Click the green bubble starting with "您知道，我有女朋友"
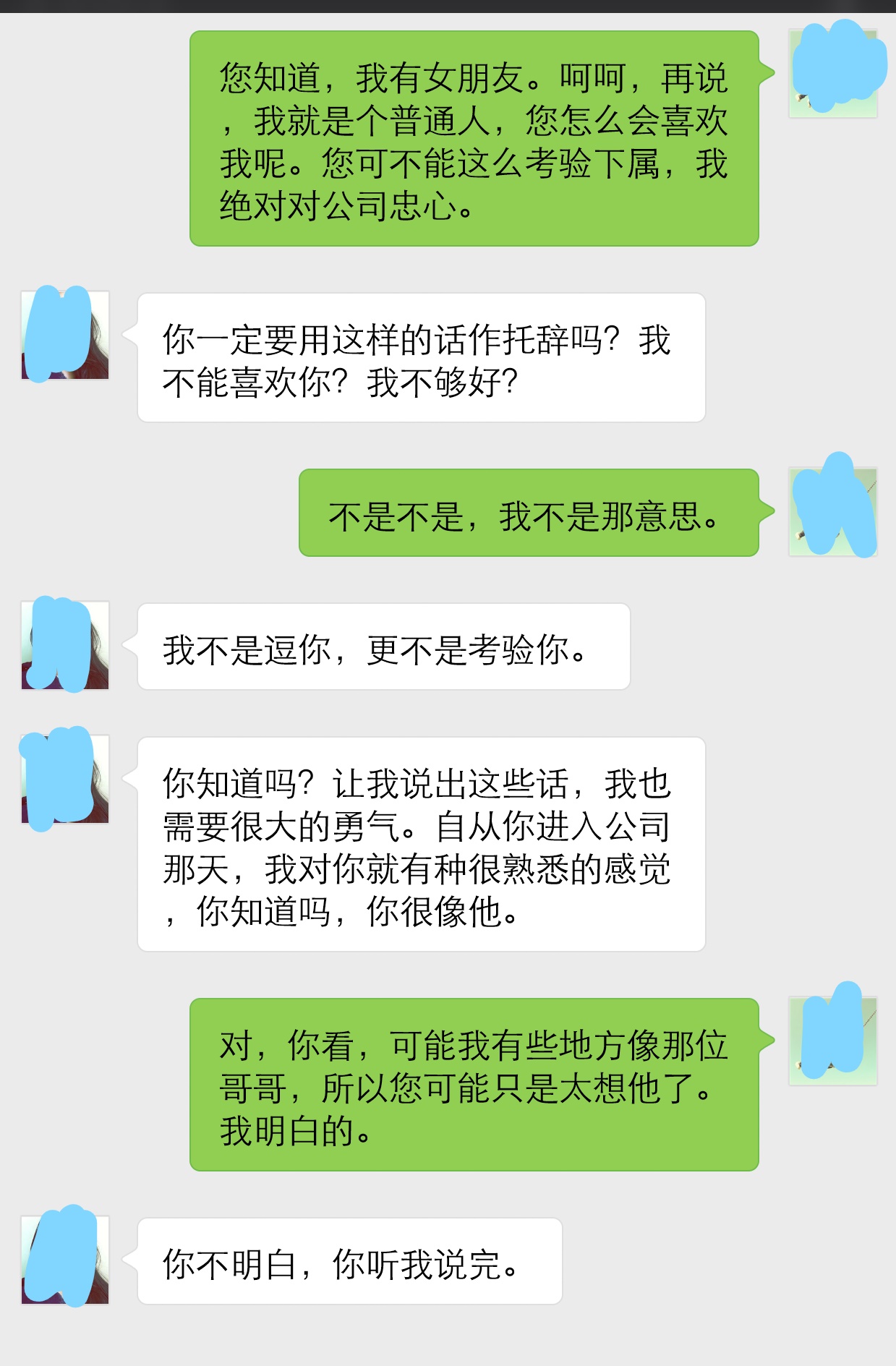Screen dimensions: 896x1366 tap(474, 137)
